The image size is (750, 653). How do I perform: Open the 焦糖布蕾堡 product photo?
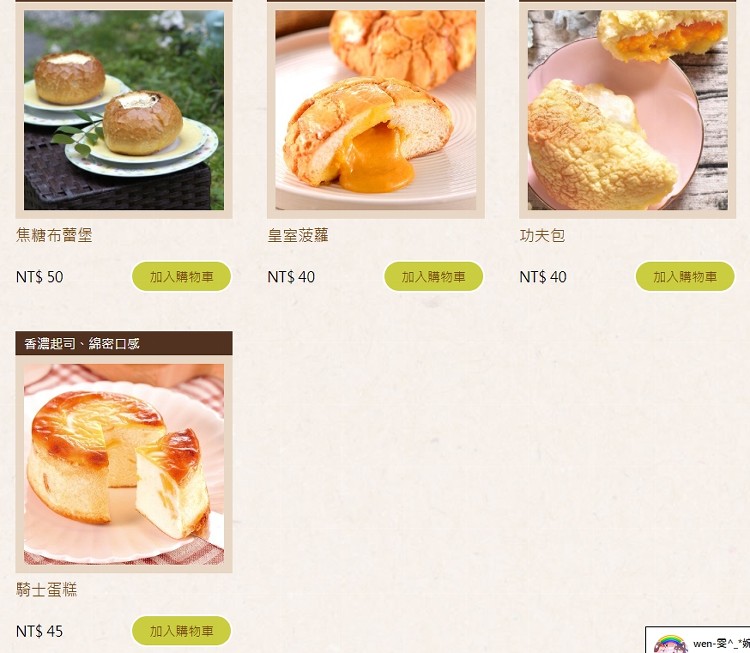(124, 110)
